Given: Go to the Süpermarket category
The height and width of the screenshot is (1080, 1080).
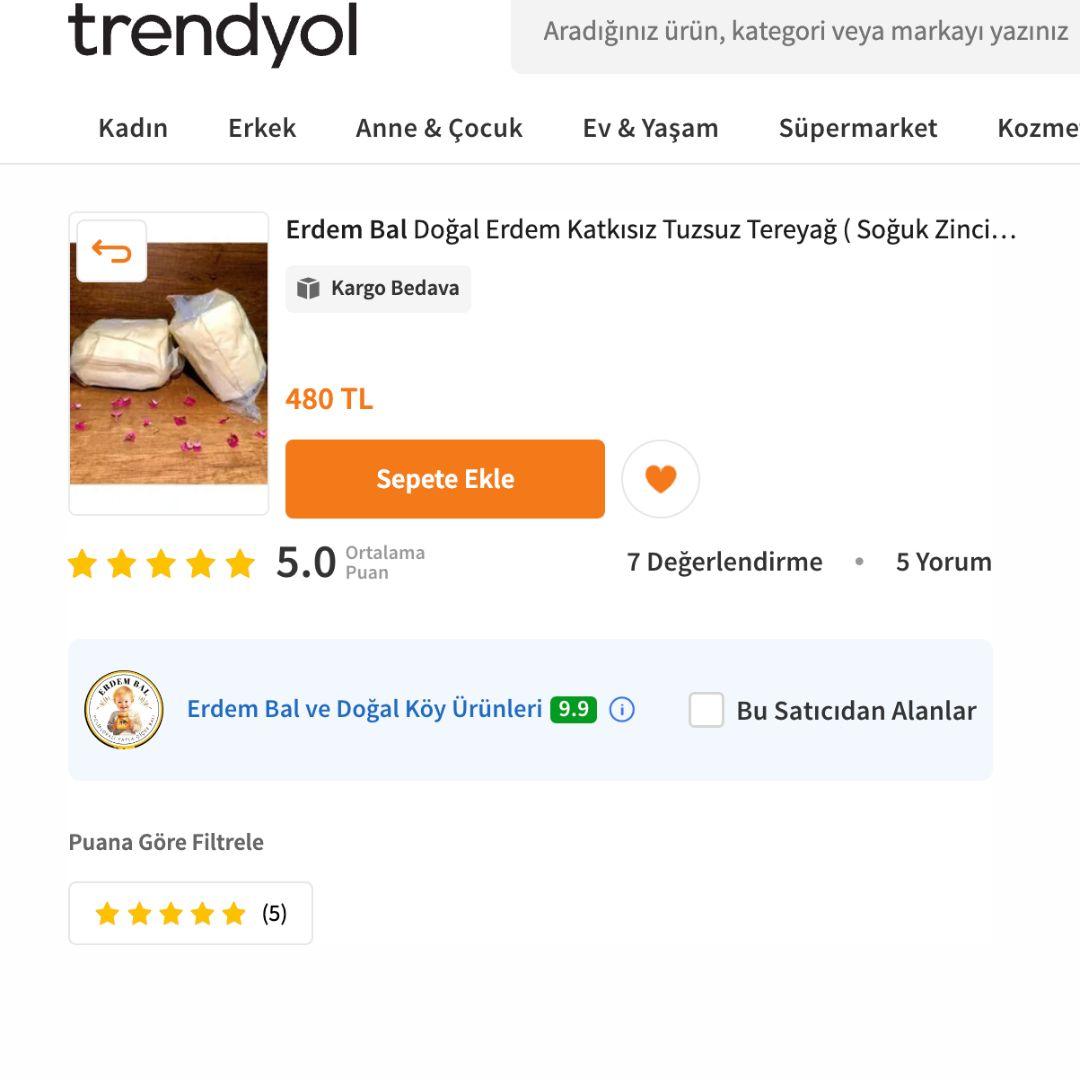Looking at the screenshot, I should click(x=857, y=128).
